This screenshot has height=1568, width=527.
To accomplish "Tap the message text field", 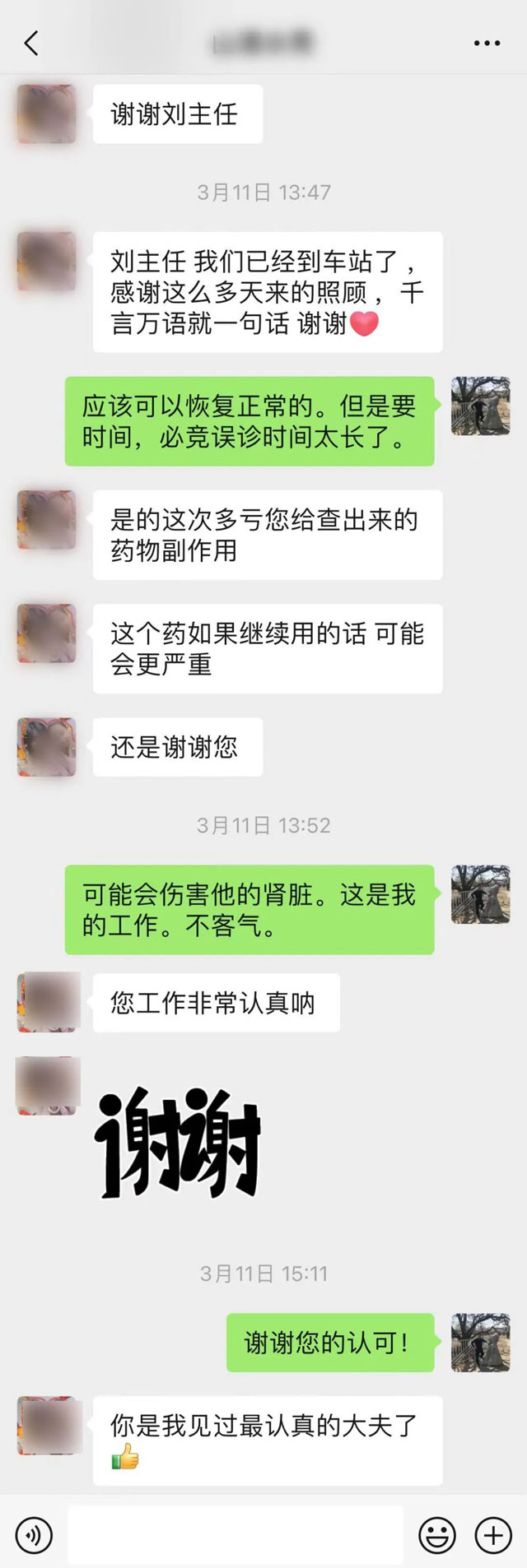I will (236, 1535).
